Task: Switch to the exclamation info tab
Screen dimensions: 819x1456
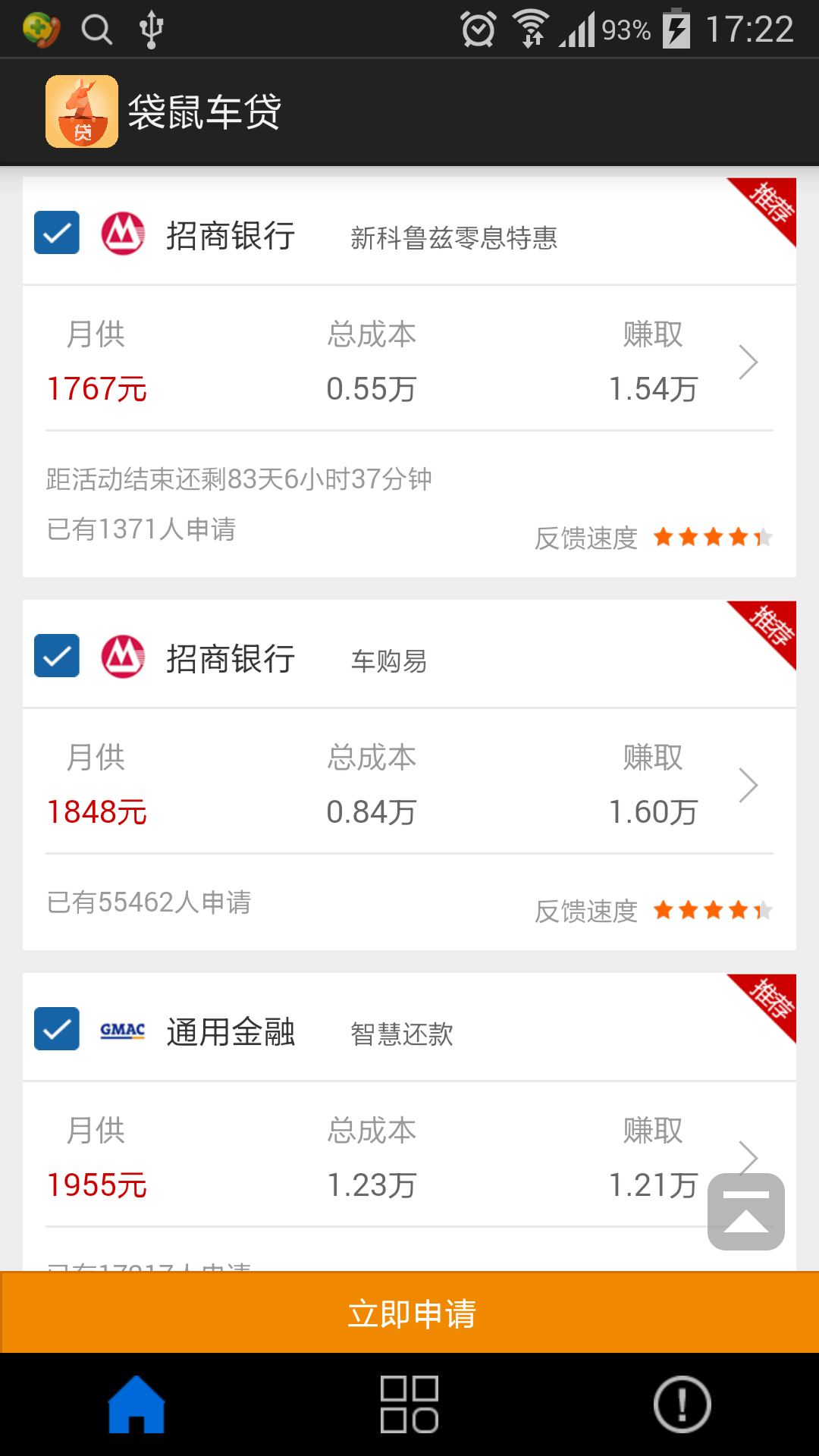Action: [682, 1404]
